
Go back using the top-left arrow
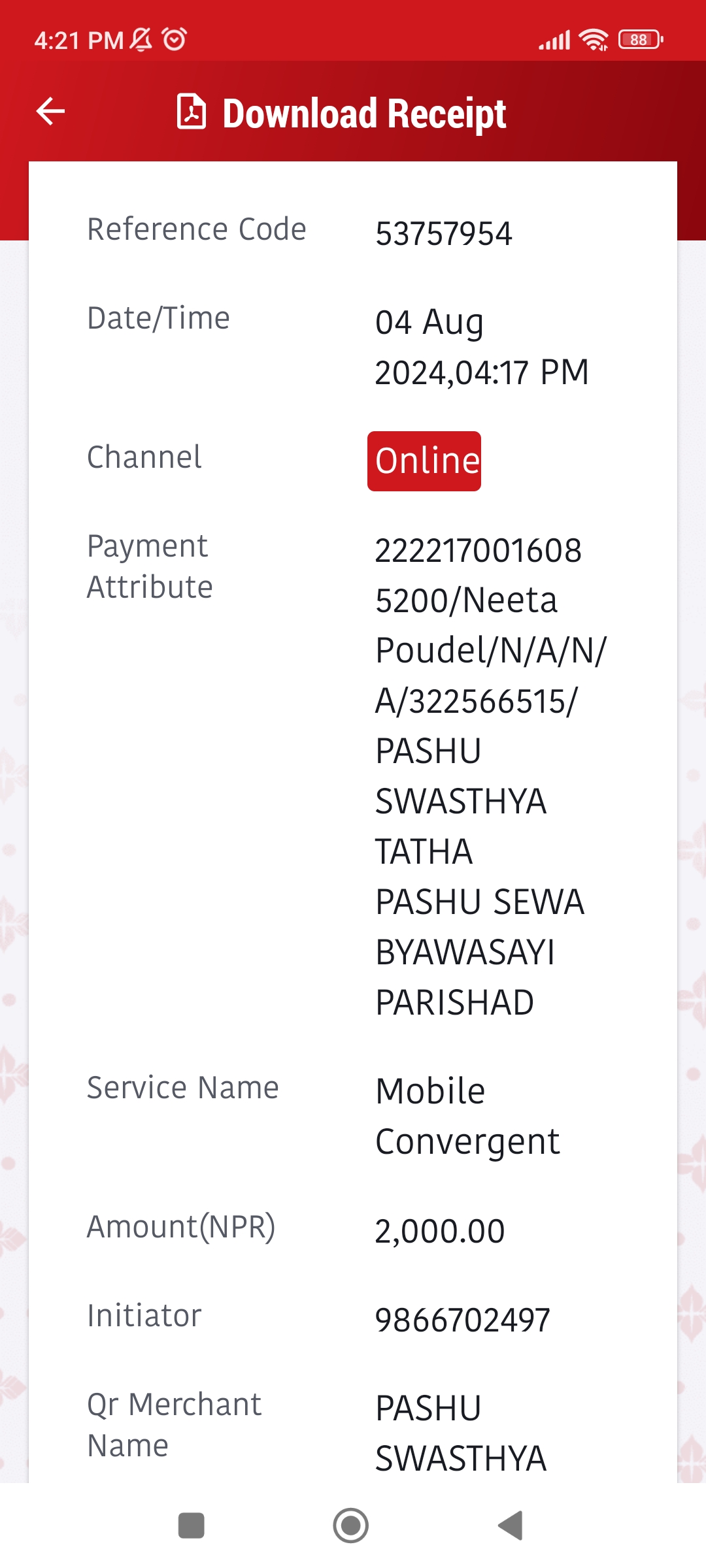(50, 111)
